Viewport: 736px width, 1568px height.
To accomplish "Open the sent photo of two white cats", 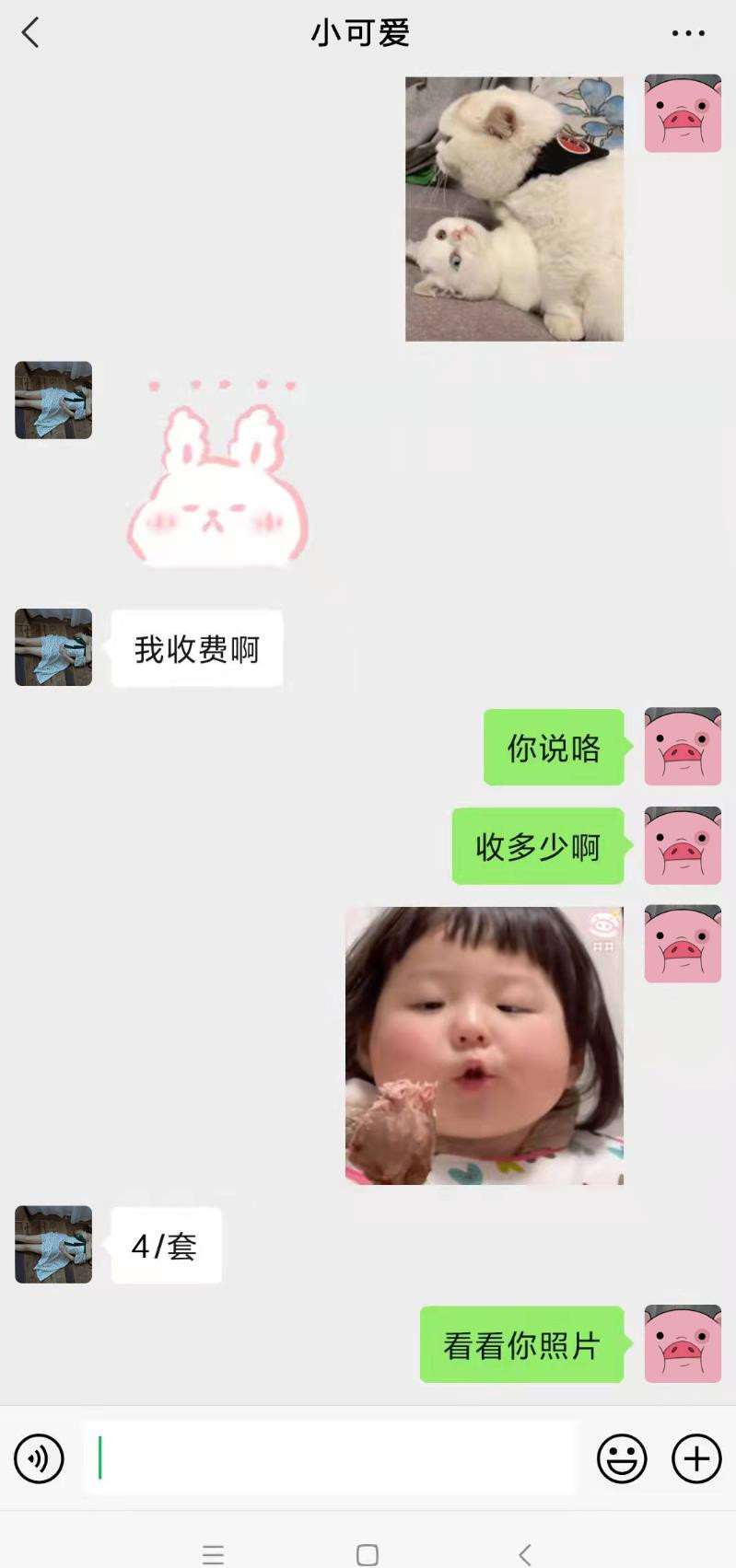I will click(514, 209).
